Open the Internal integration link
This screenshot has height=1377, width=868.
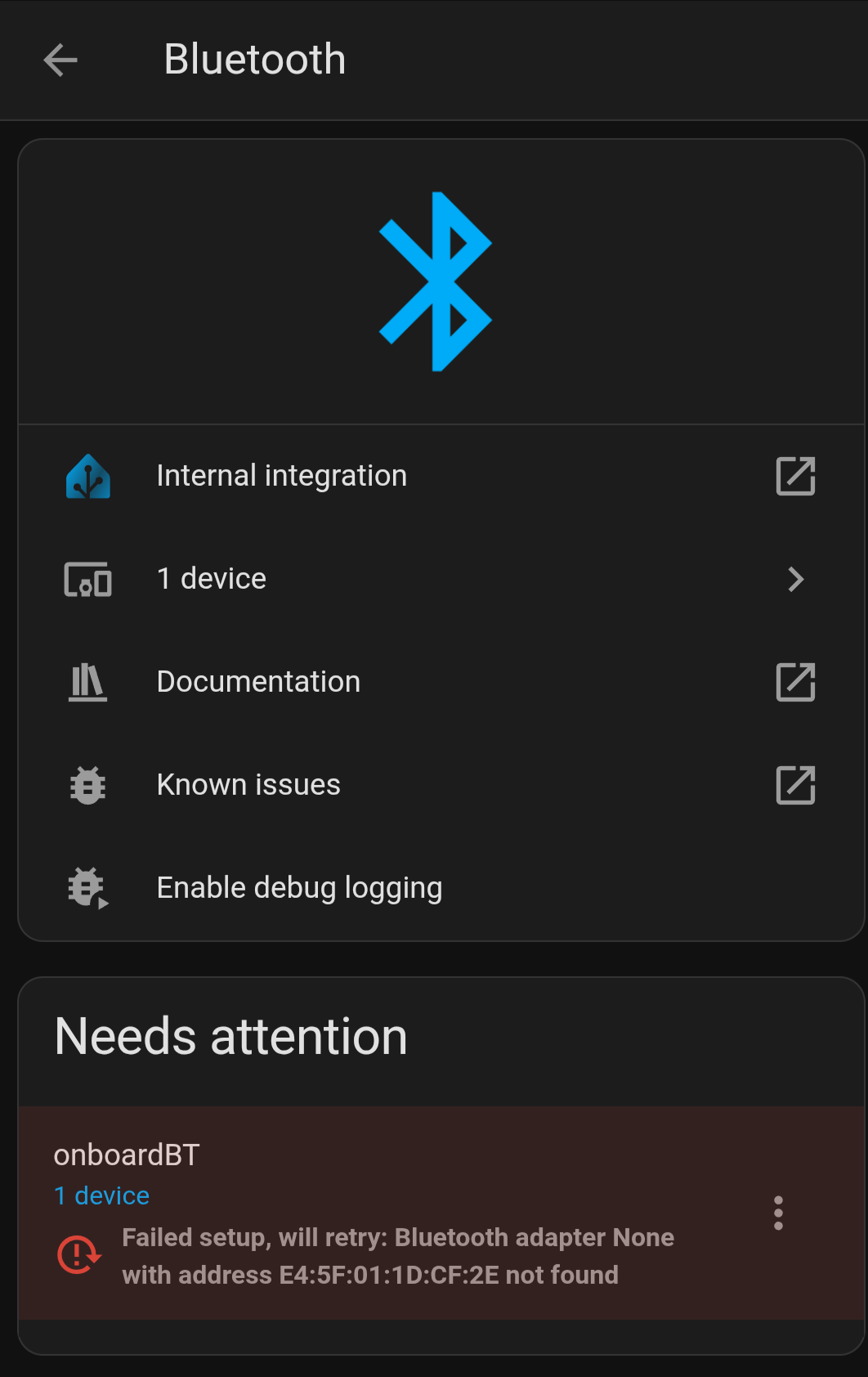click(x=441, y=476)
